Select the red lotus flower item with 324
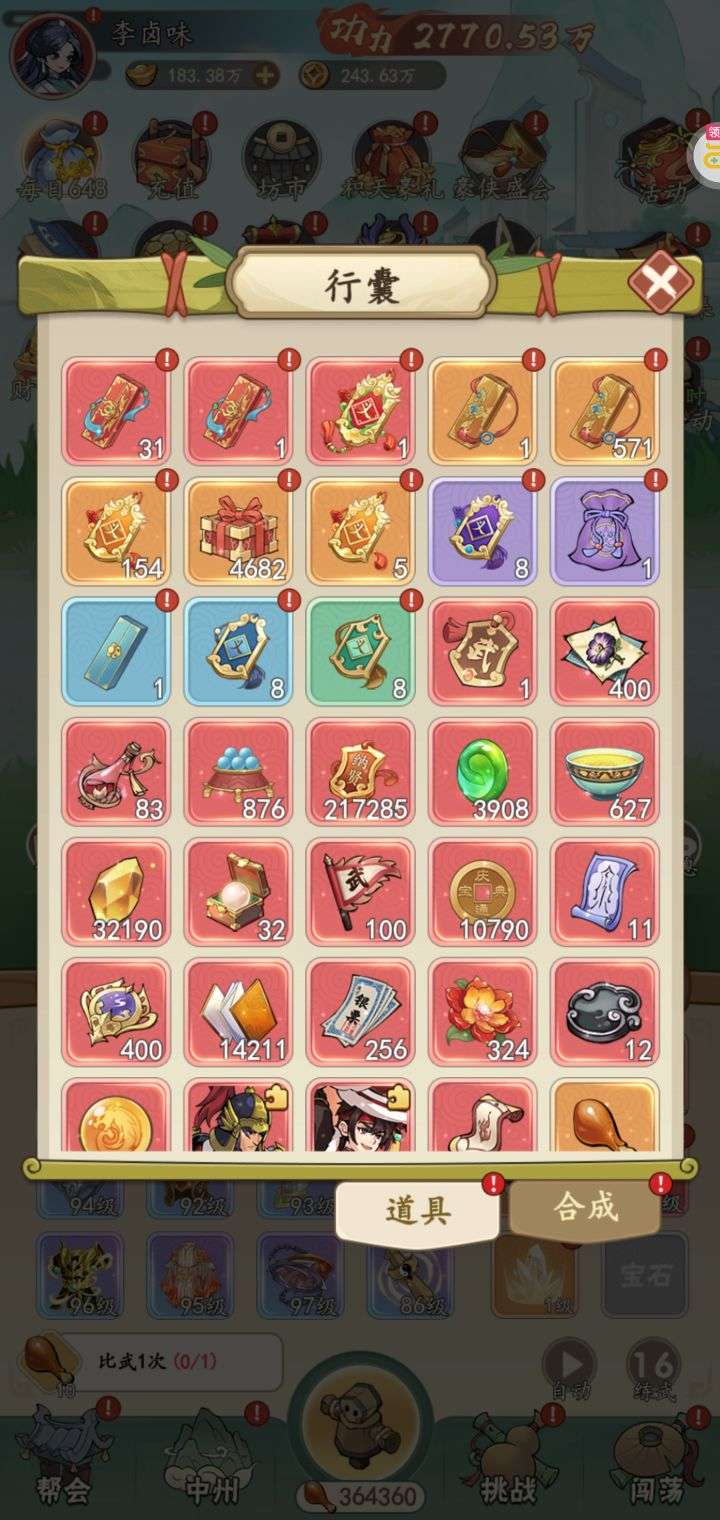 tap(483, 1011)
